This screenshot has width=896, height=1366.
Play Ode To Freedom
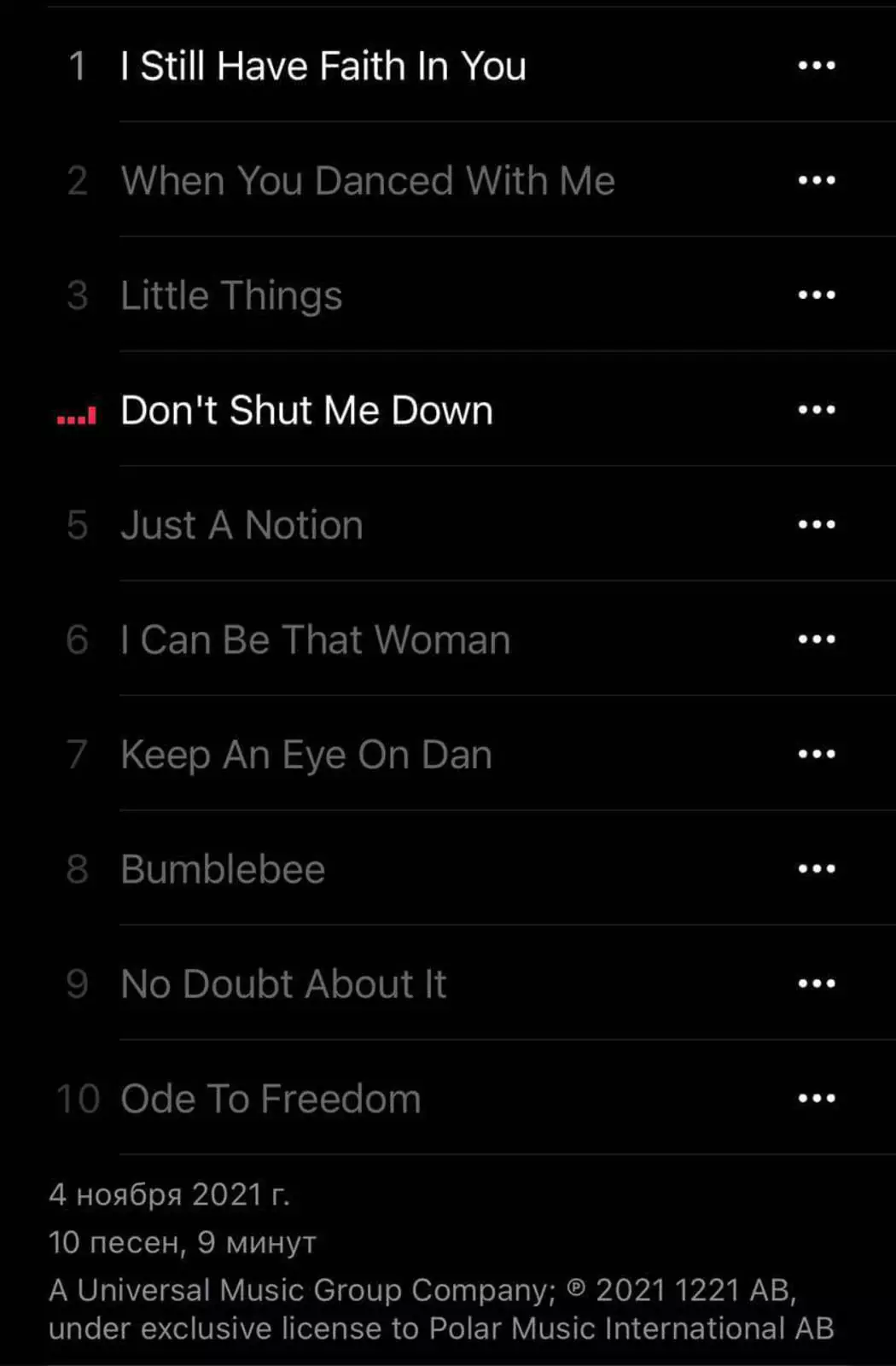click(271, 1099)
